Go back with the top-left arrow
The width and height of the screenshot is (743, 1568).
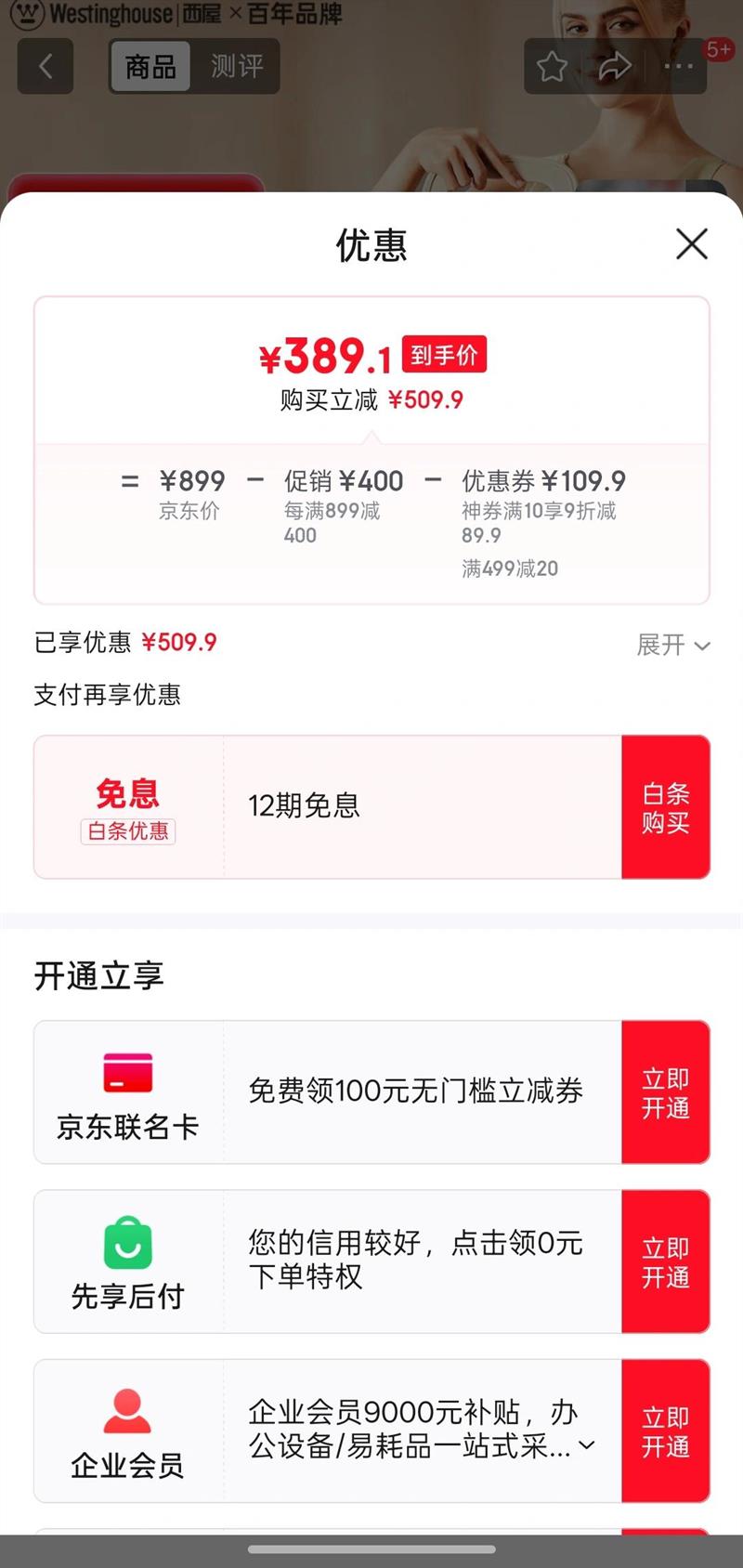[46, 66]
